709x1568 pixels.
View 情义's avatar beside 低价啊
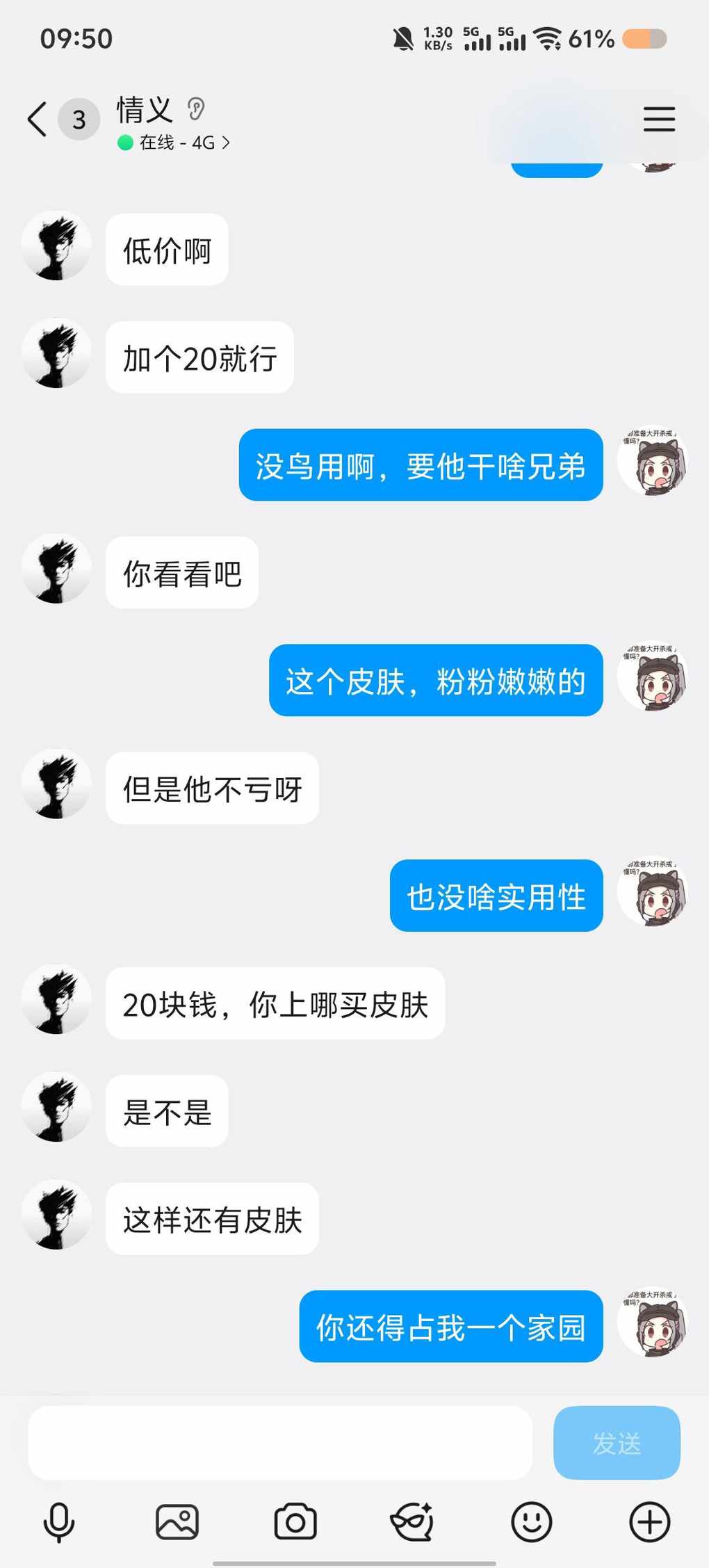coord(56,246)
